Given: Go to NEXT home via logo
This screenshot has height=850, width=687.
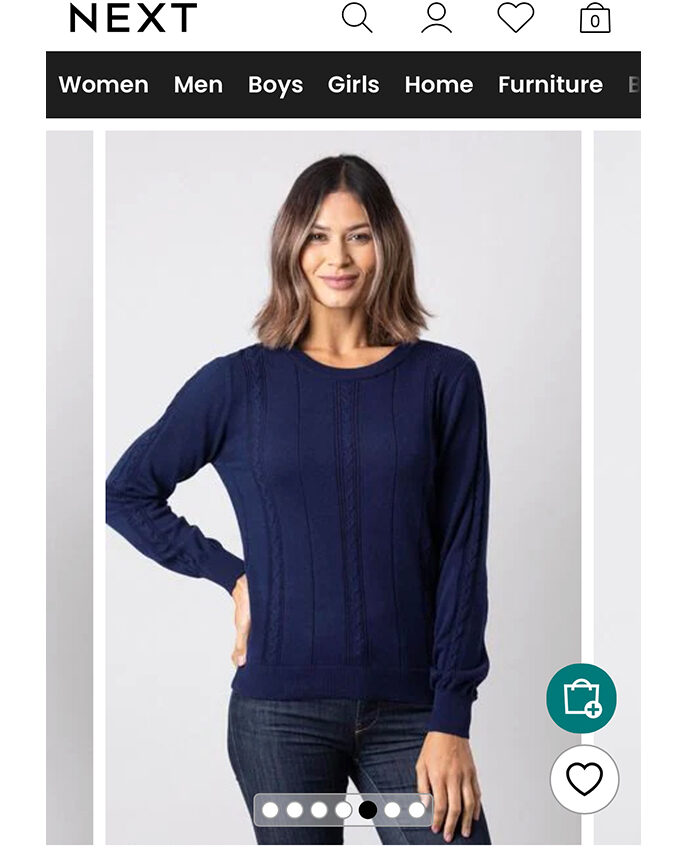Looking at the screenshot, I should tap(133, 17).
